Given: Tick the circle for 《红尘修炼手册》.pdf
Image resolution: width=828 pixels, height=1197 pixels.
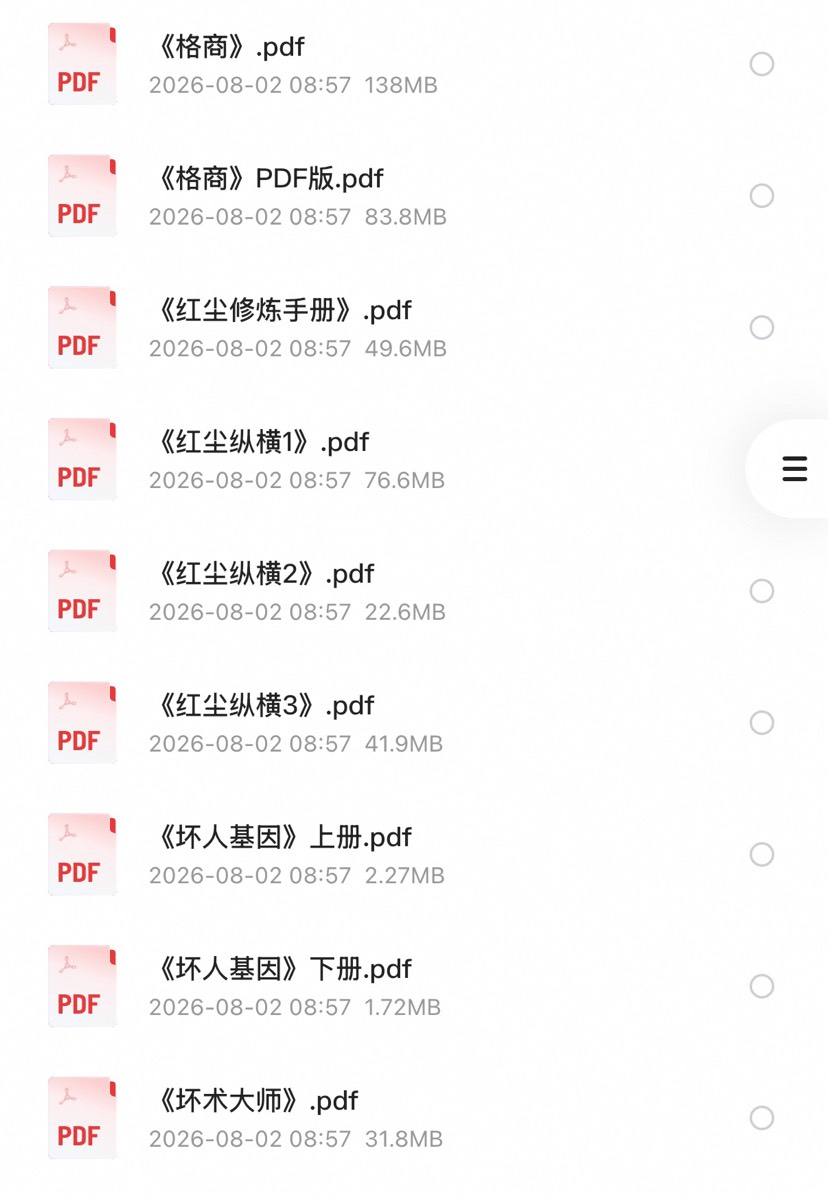Looking at the screenshot, I should [x=762, y=327].
